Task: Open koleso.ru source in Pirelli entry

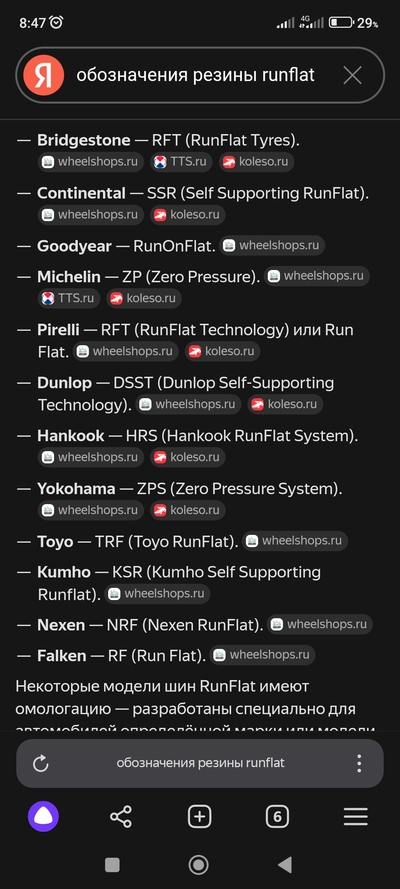Action: [x=223, y=352]
